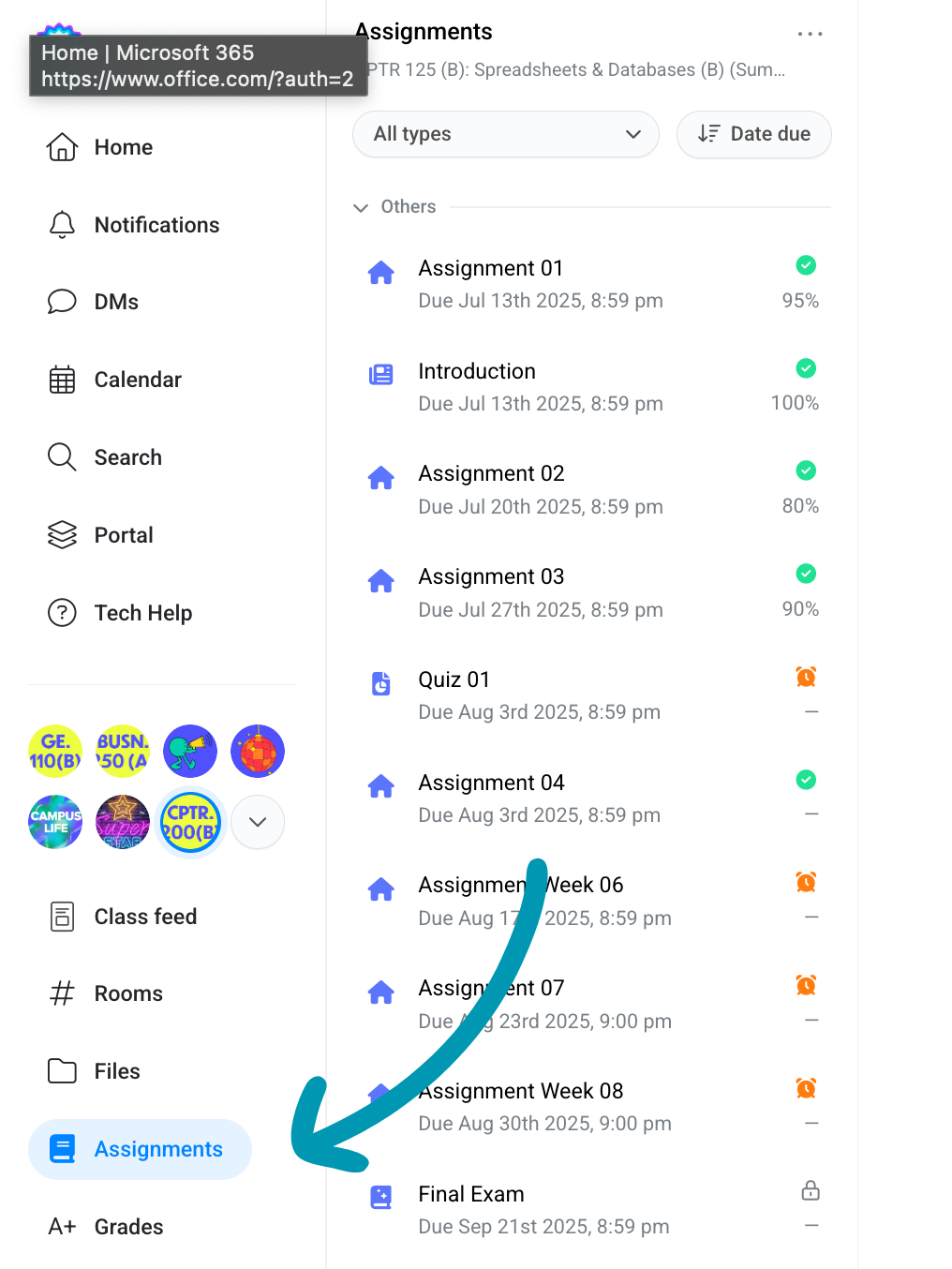The height and width of the screenshot is (1269, 952).
Task: Open the Class feed
Action: pos(144,917)
